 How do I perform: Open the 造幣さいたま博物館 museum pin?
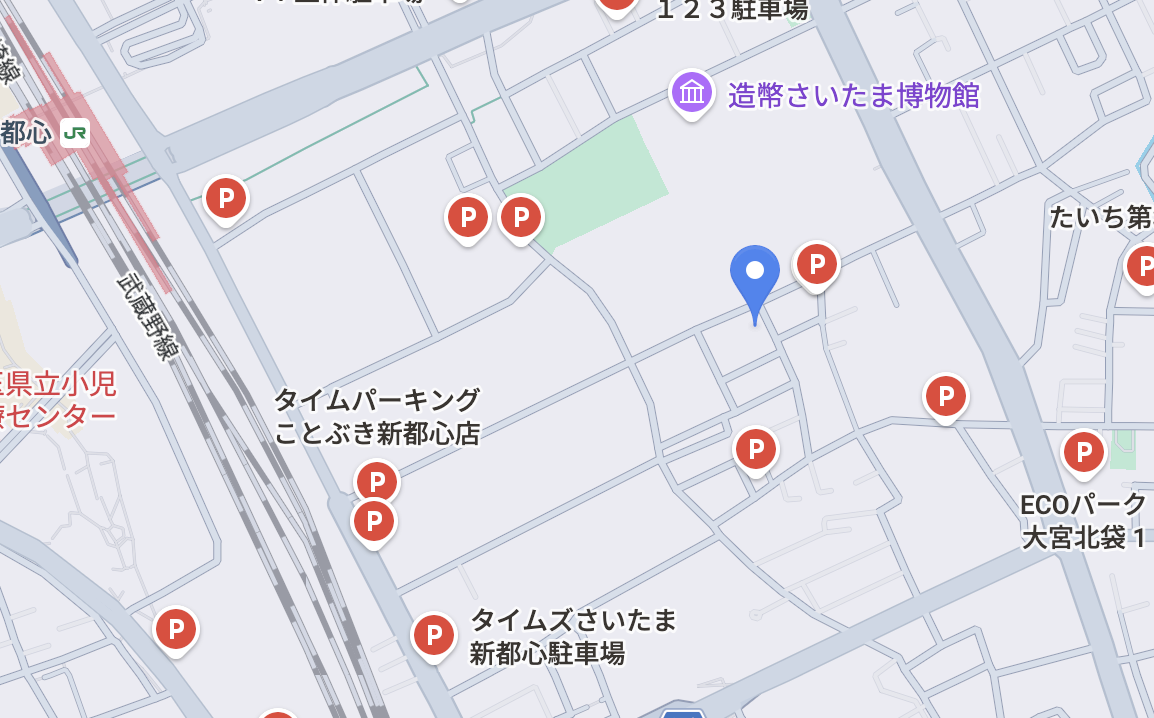tap(691, 93)
